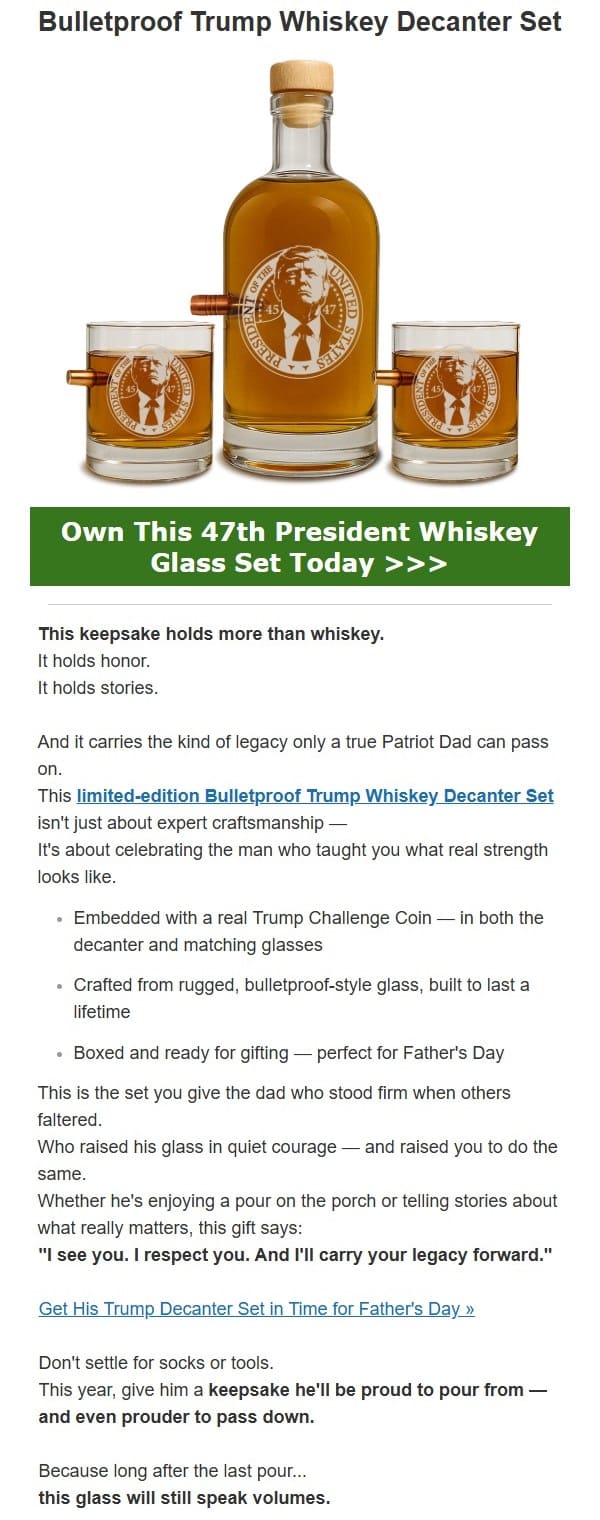Open the limited-edition Bulletproof Trump Whiskey Decanter Set link
Screen dimensions: 600x1520
tap(315, 796)
